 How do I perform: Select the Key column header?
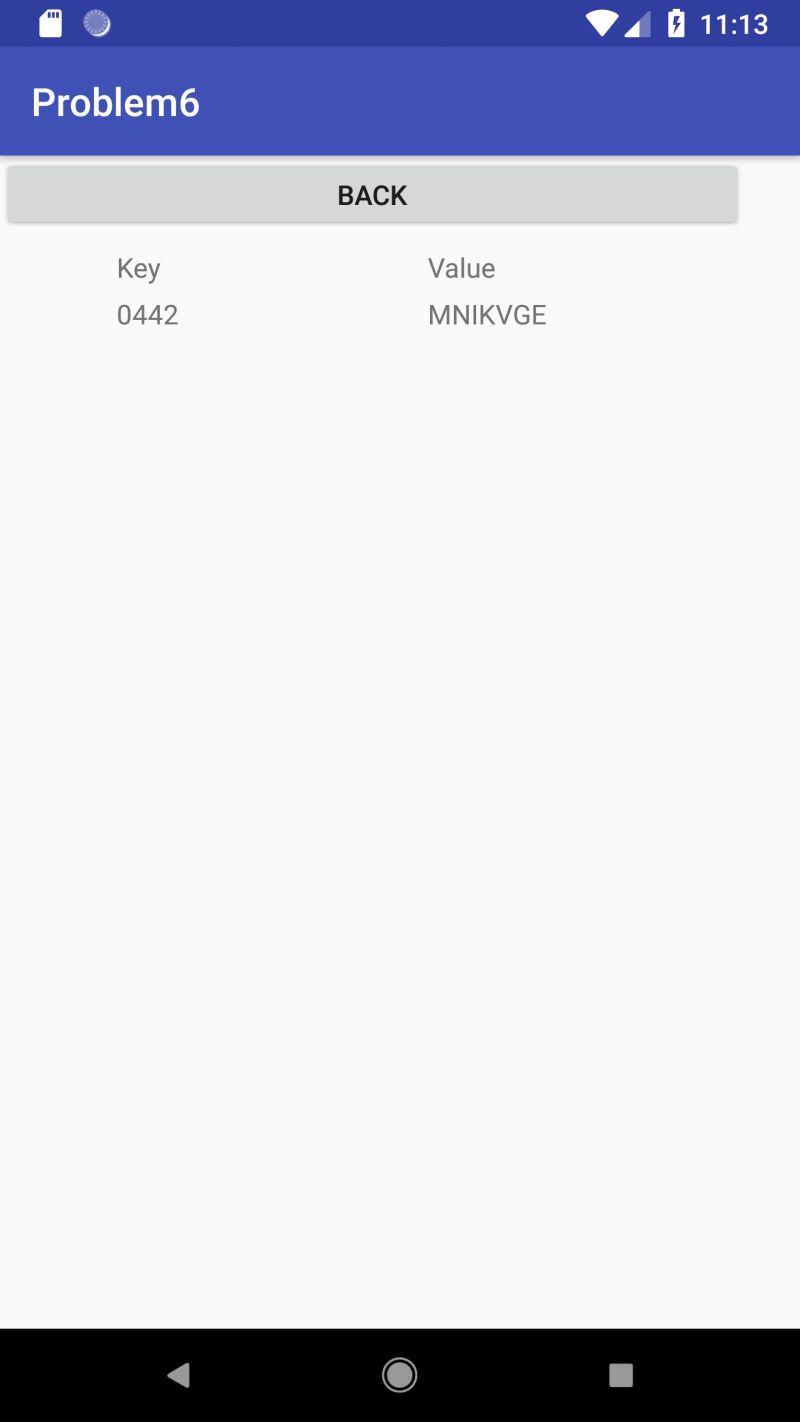(139, 267)
